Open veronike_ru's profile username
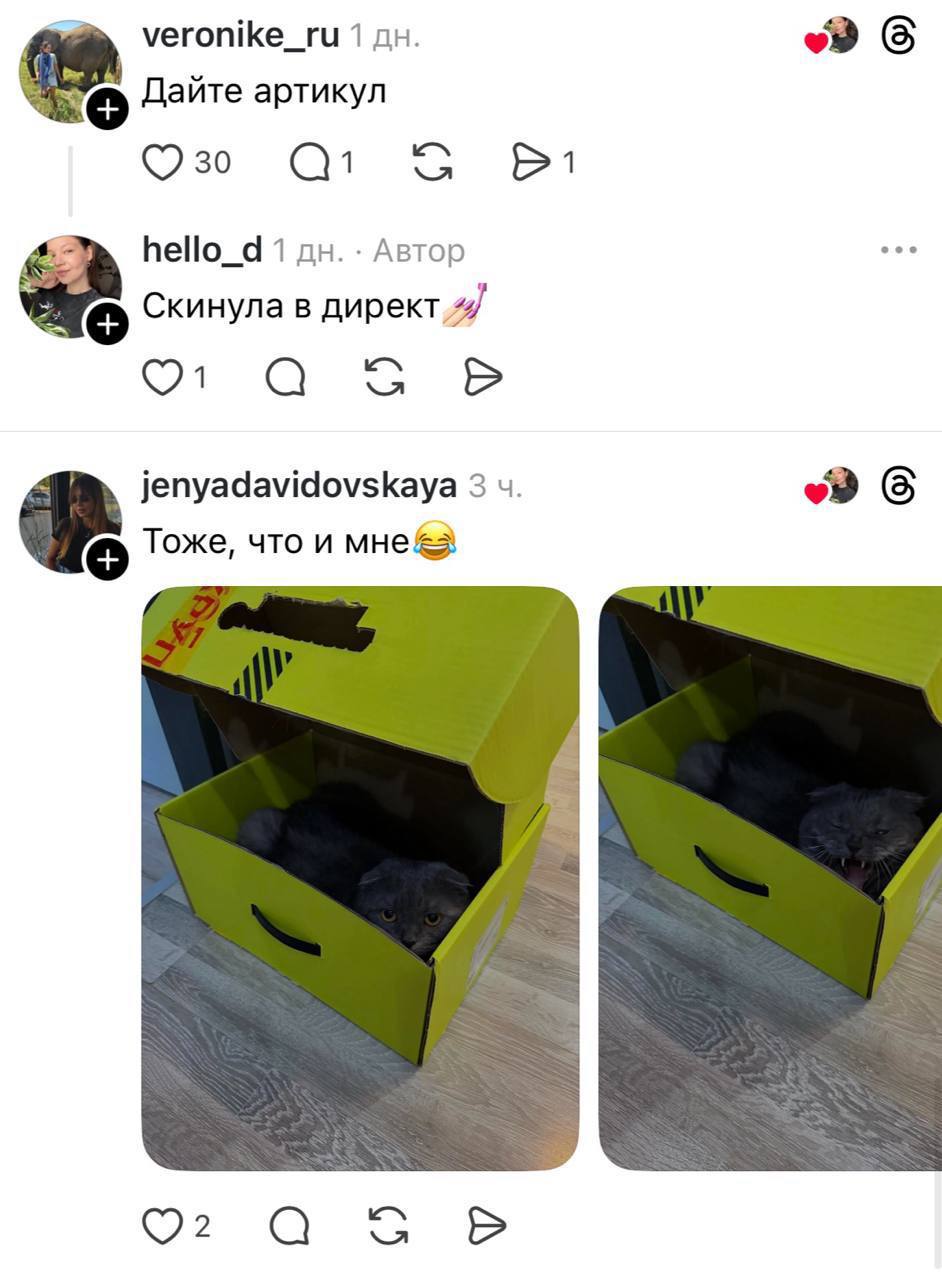 pos(241,36)
